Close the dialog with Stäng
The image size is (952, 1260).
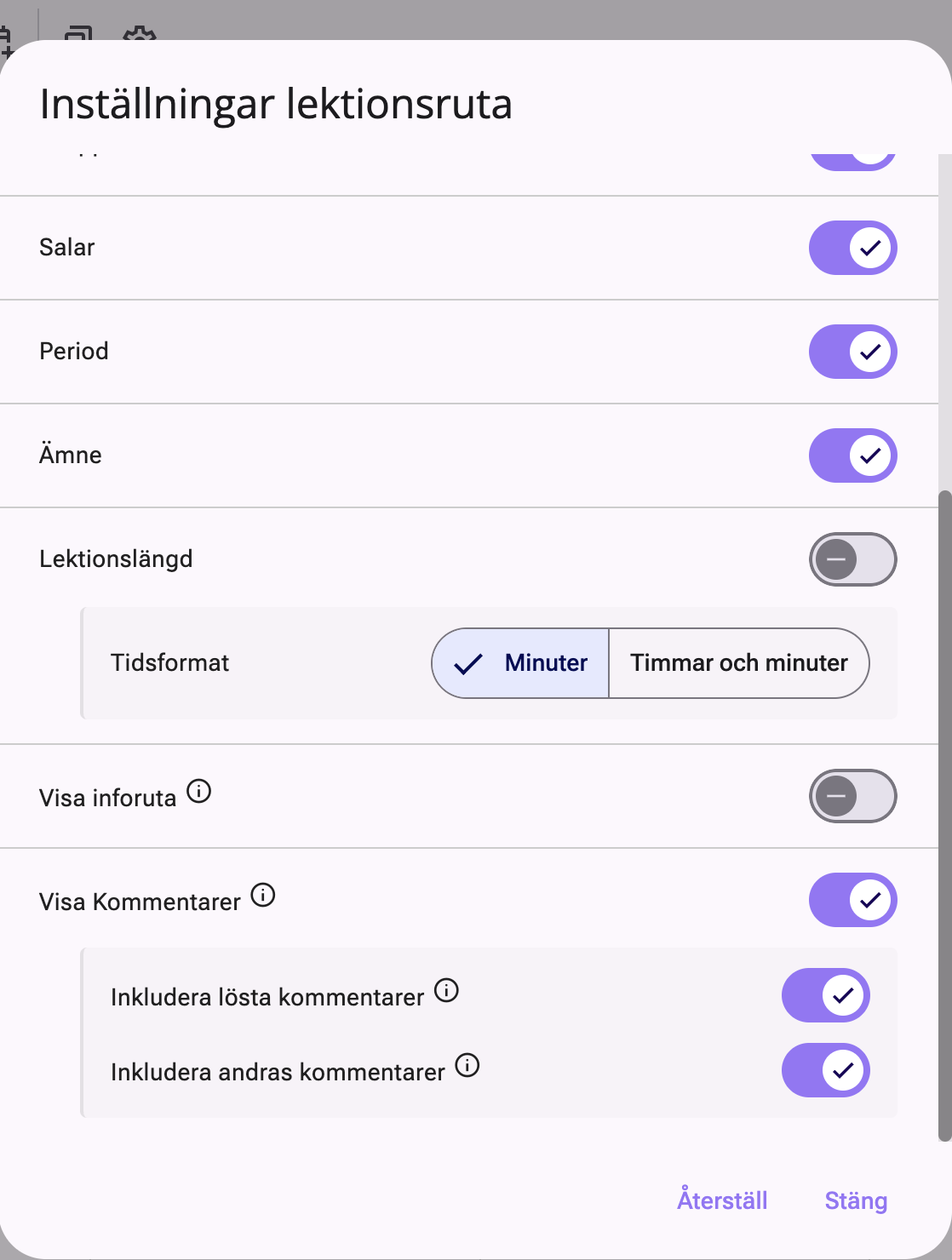(855, 1200)
